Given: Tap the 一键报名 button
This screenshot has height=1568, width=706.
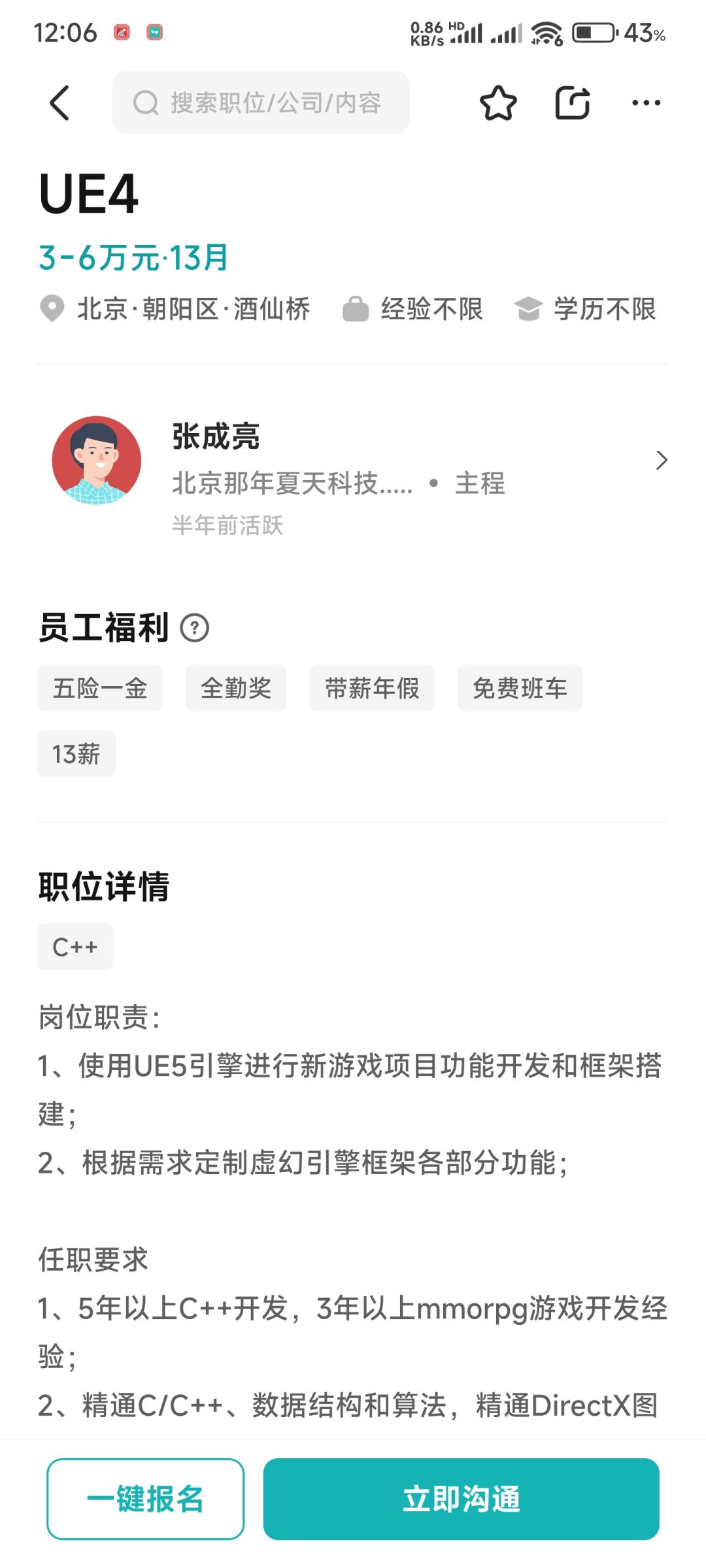Looking at the screenshot, I should pos(146,1499).
